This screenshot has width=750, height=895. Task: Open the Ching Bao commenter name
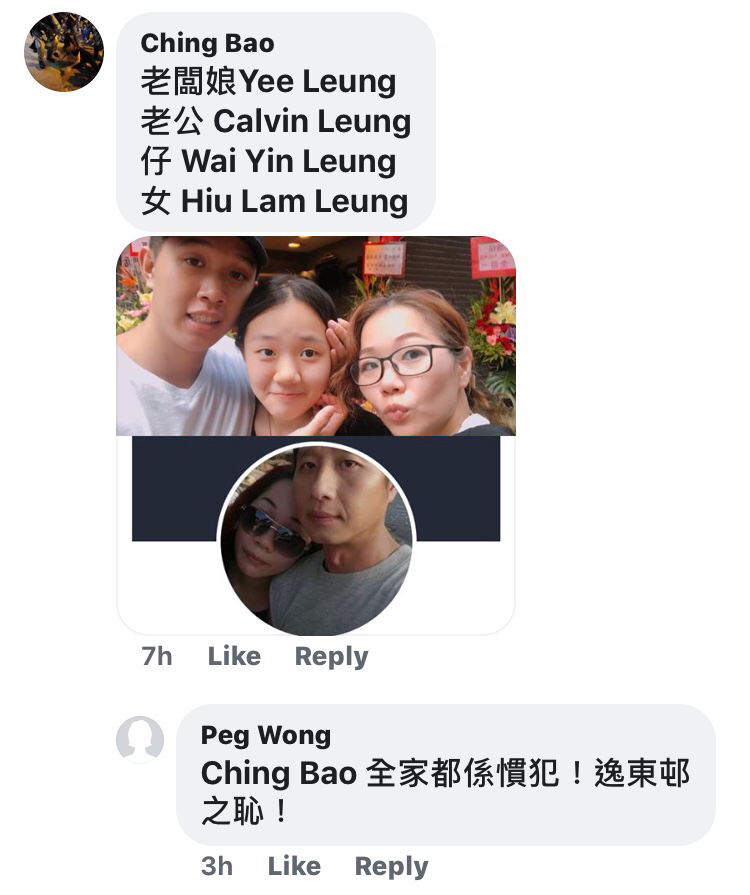(207, 43)
